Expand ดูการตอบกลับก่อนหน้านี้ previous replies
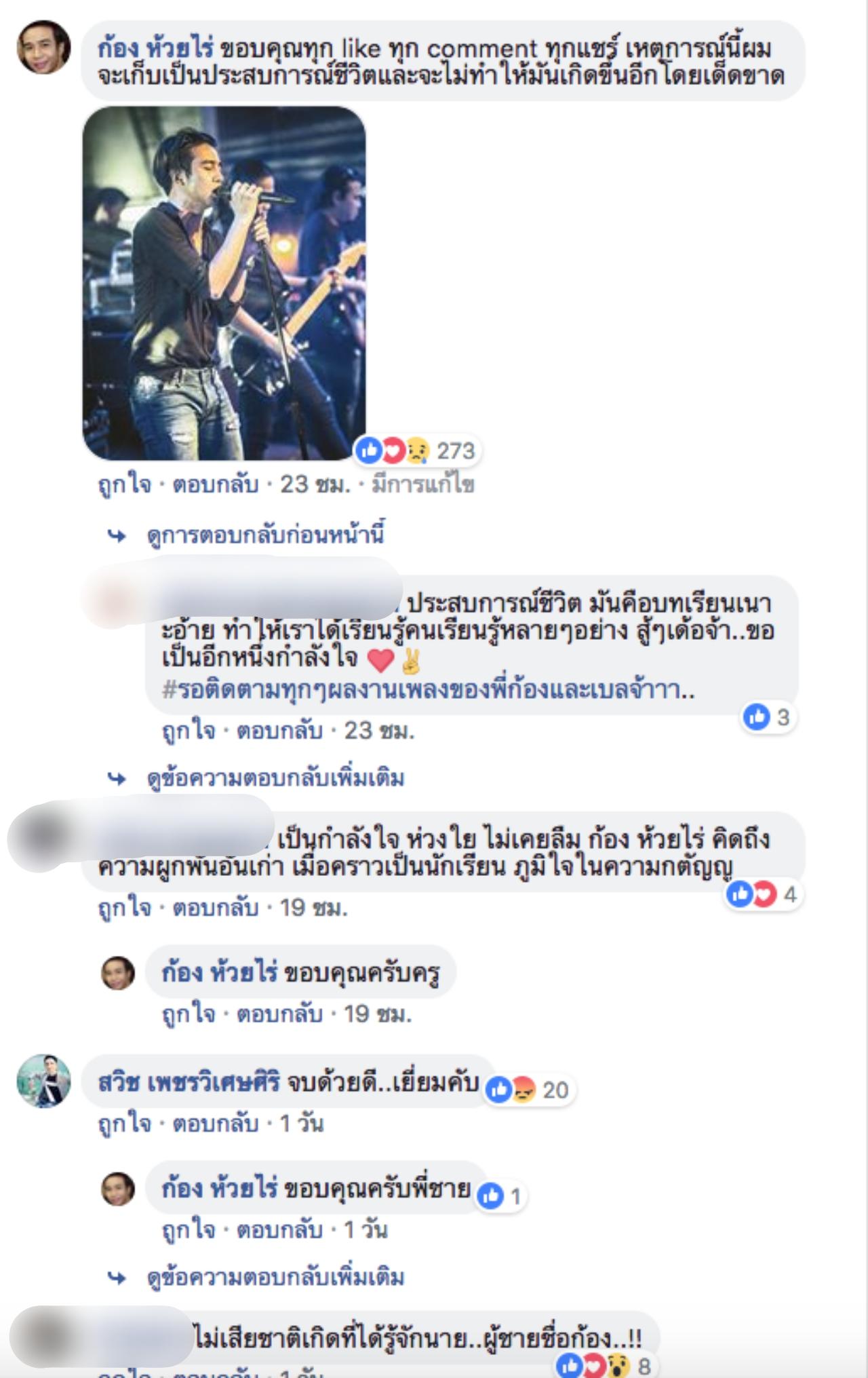 tap(264, 535)
